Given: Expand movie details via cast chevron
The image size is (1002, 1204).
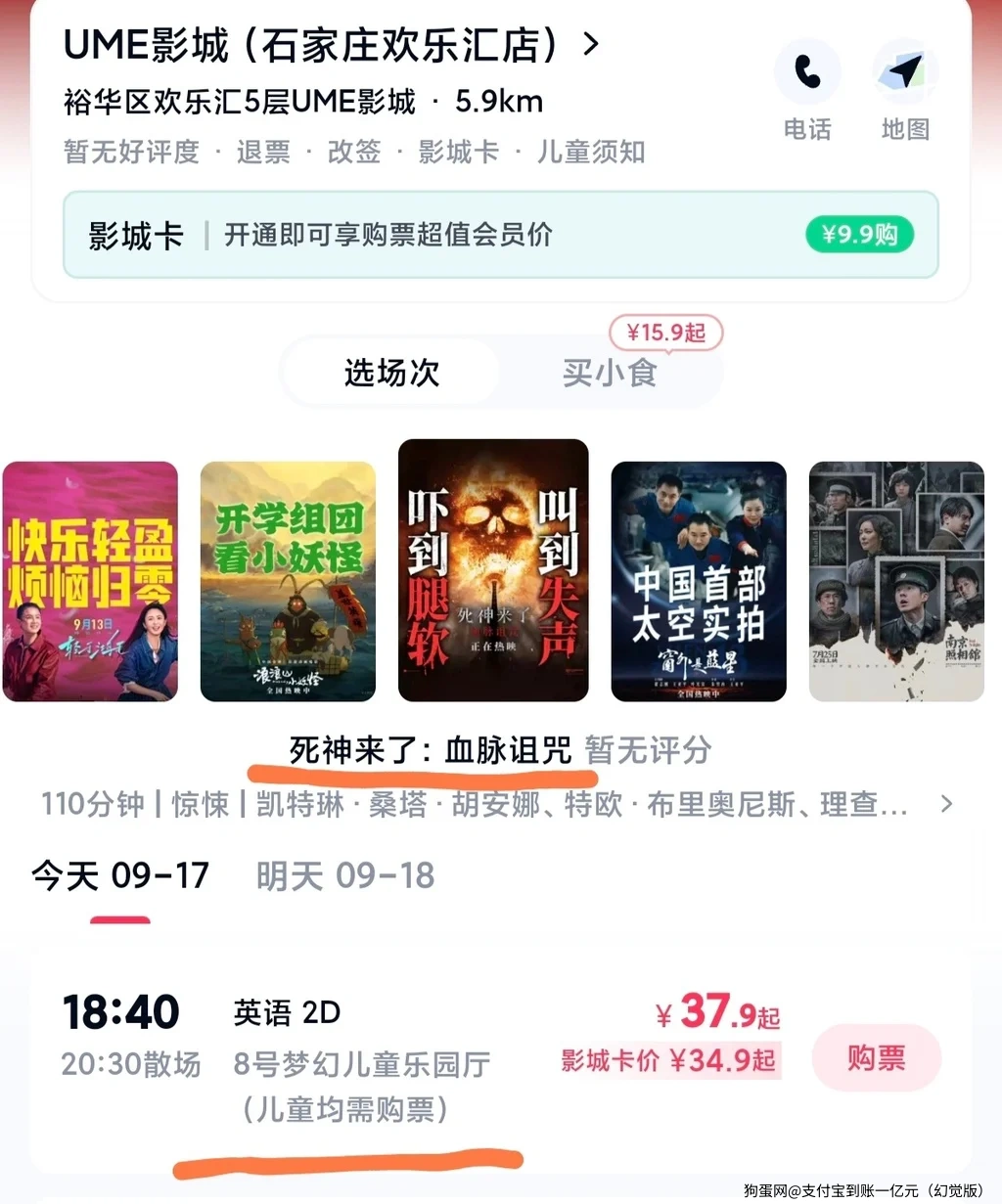Looking at the screenshot, I should [x=945, y=804].
